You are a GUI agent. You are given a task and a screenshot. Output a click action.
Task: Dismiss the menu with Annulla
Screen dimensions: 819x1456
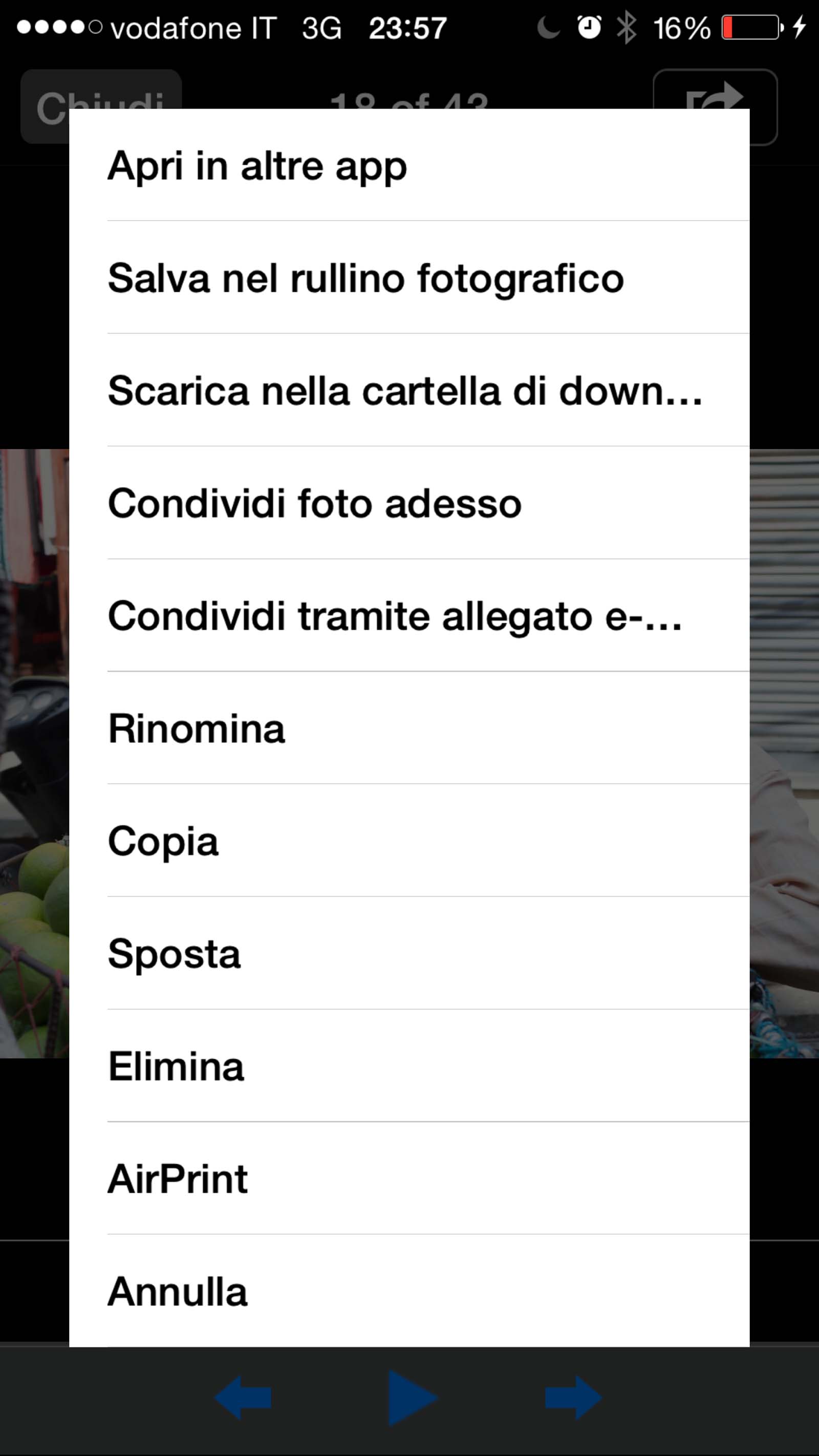409,1292
